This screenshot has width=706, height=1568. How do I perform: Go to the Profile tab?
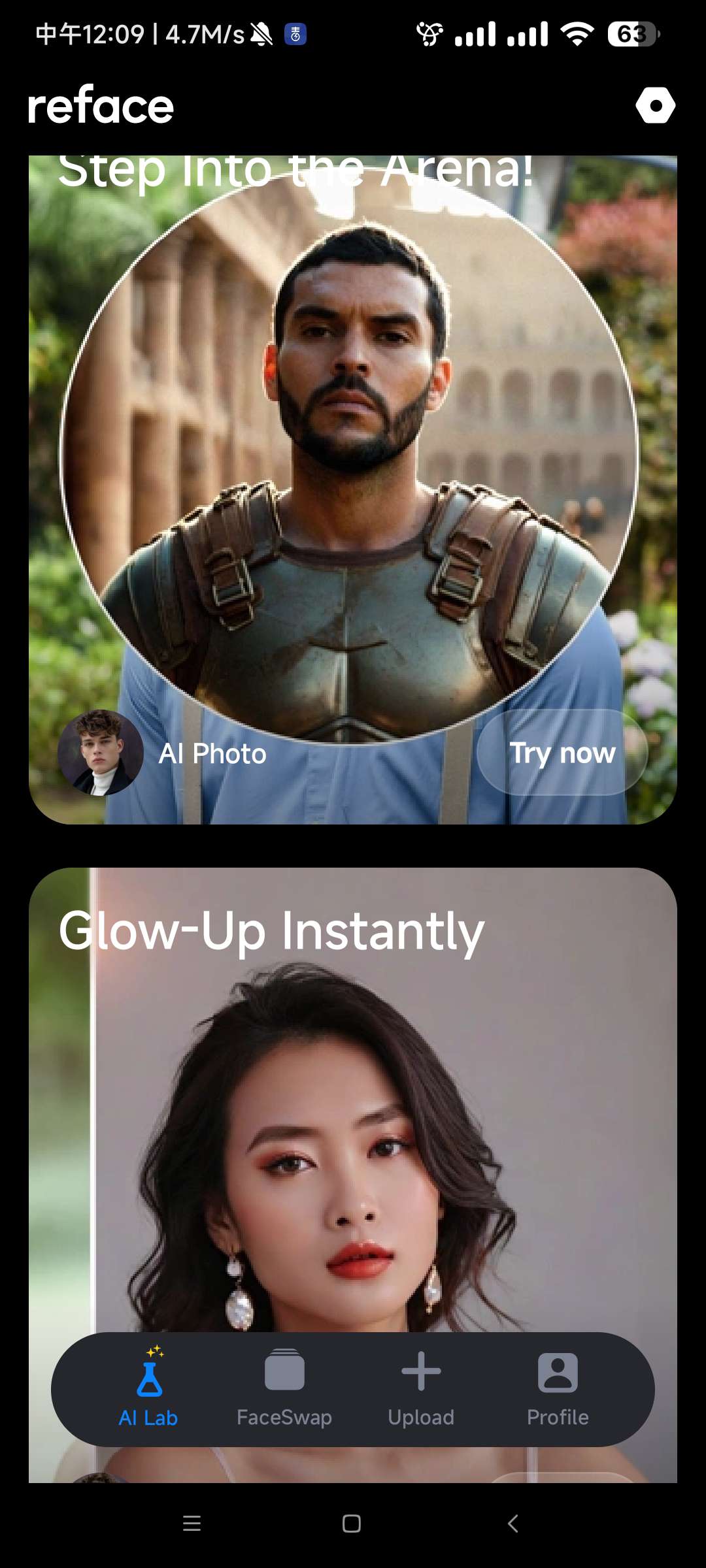pyautogui.click(x=558, y=1388)
